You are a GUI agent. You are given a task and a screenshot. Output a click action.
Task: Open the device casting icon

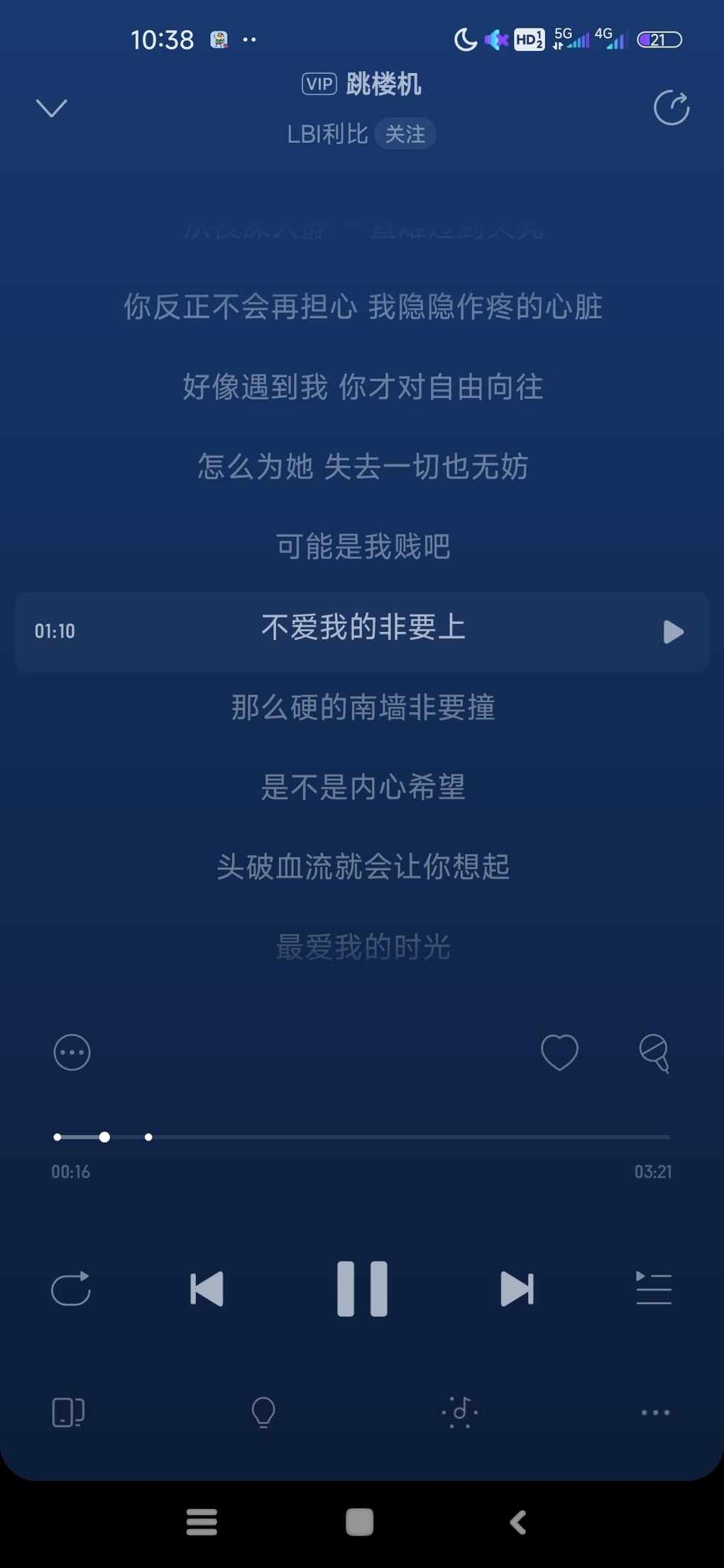point(68,1412)
